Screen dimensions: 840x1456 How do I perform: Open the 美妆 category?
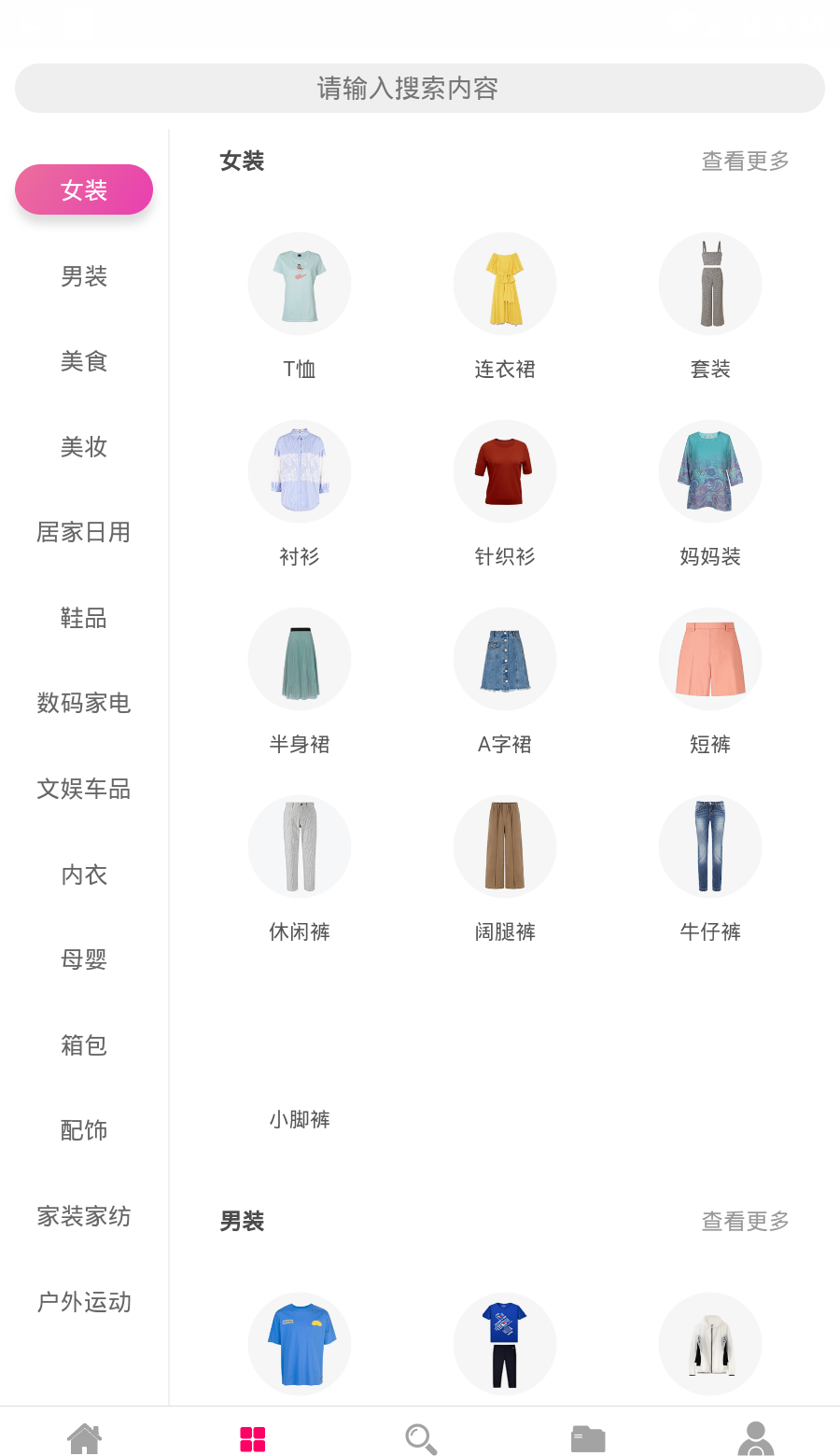(84, 447)
